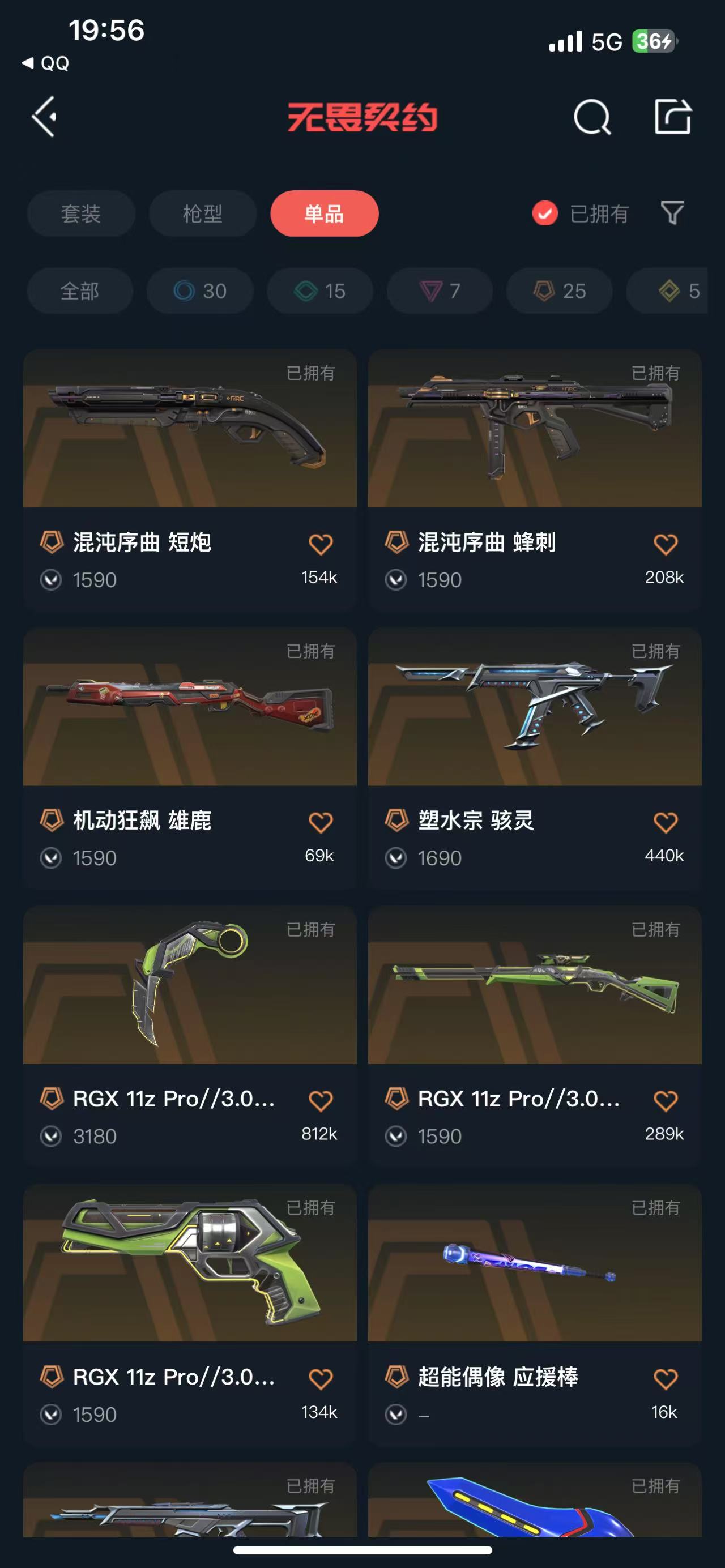This screenshot has height=1568, width=725.
Task: Filter by the green tier chip 15
Action: 319,291
